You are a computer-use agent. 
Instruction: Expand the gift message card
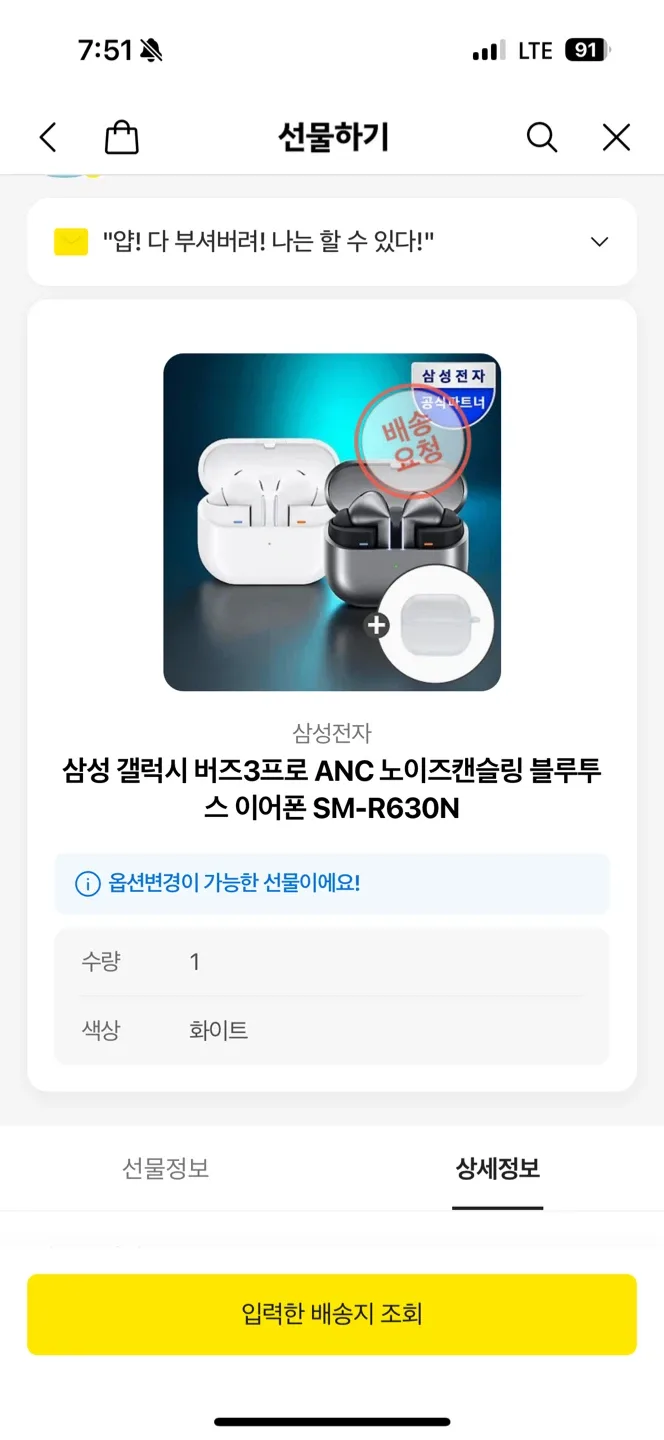(x=599, y=242)
